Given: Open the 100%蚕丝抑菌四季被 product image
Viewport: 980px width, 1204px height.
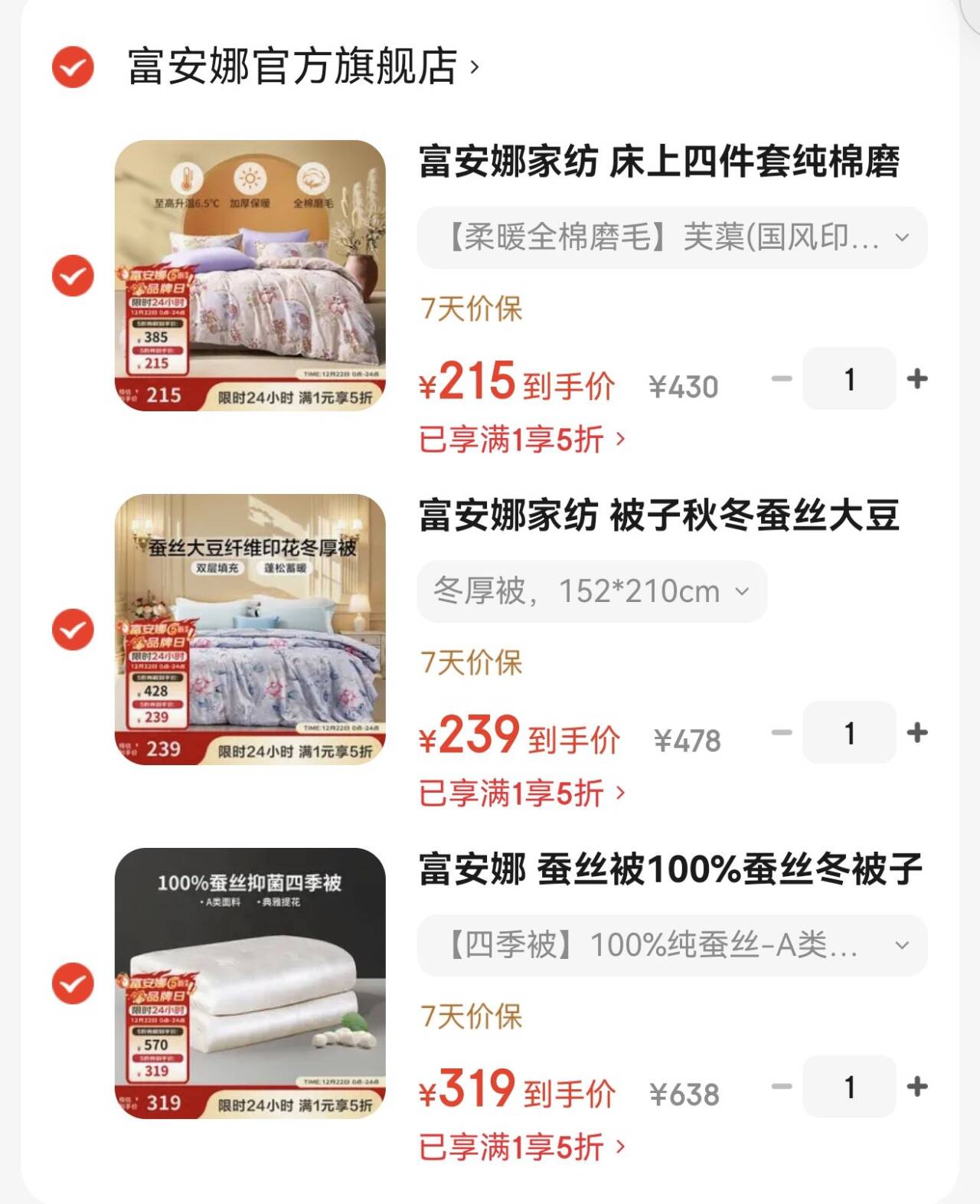Looking at the screenshot, I should (250, 983).
